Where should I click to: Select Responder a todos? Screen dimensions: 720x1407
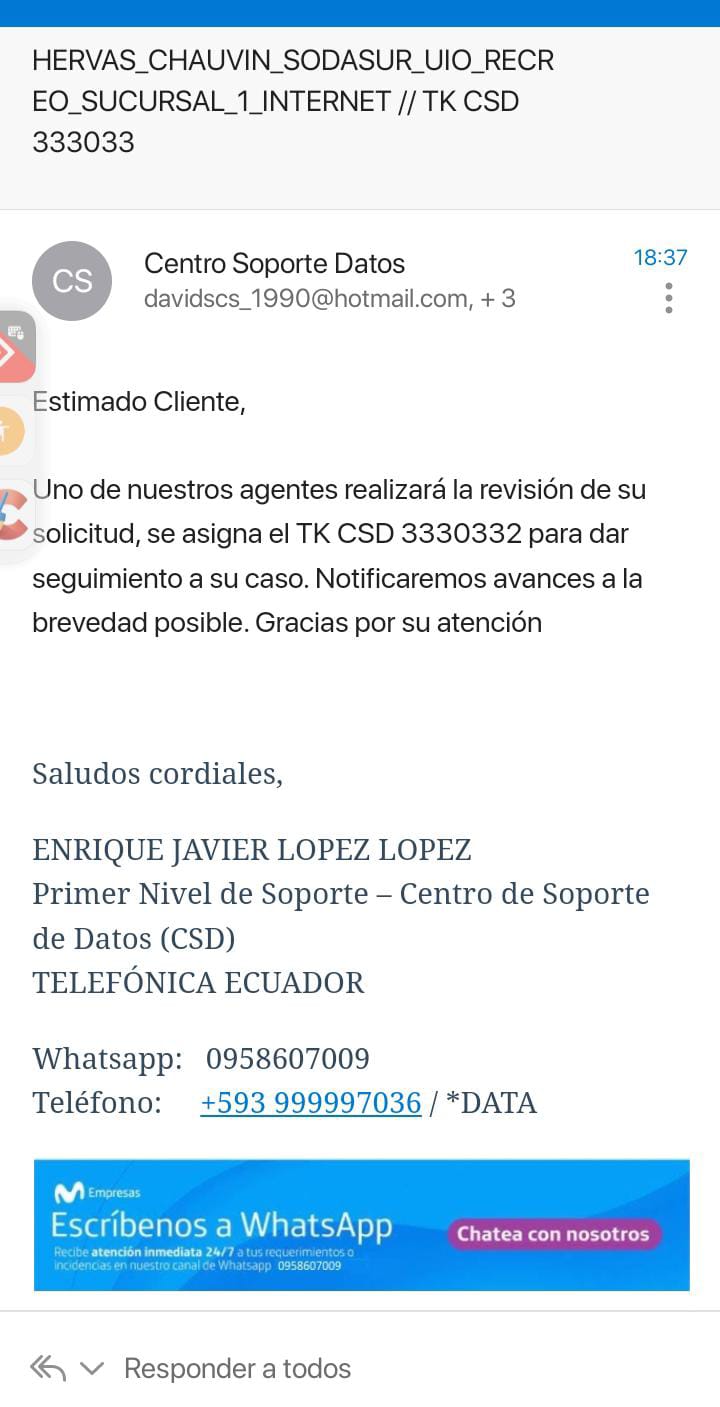pyautogui.click(x=237, y=1368)
